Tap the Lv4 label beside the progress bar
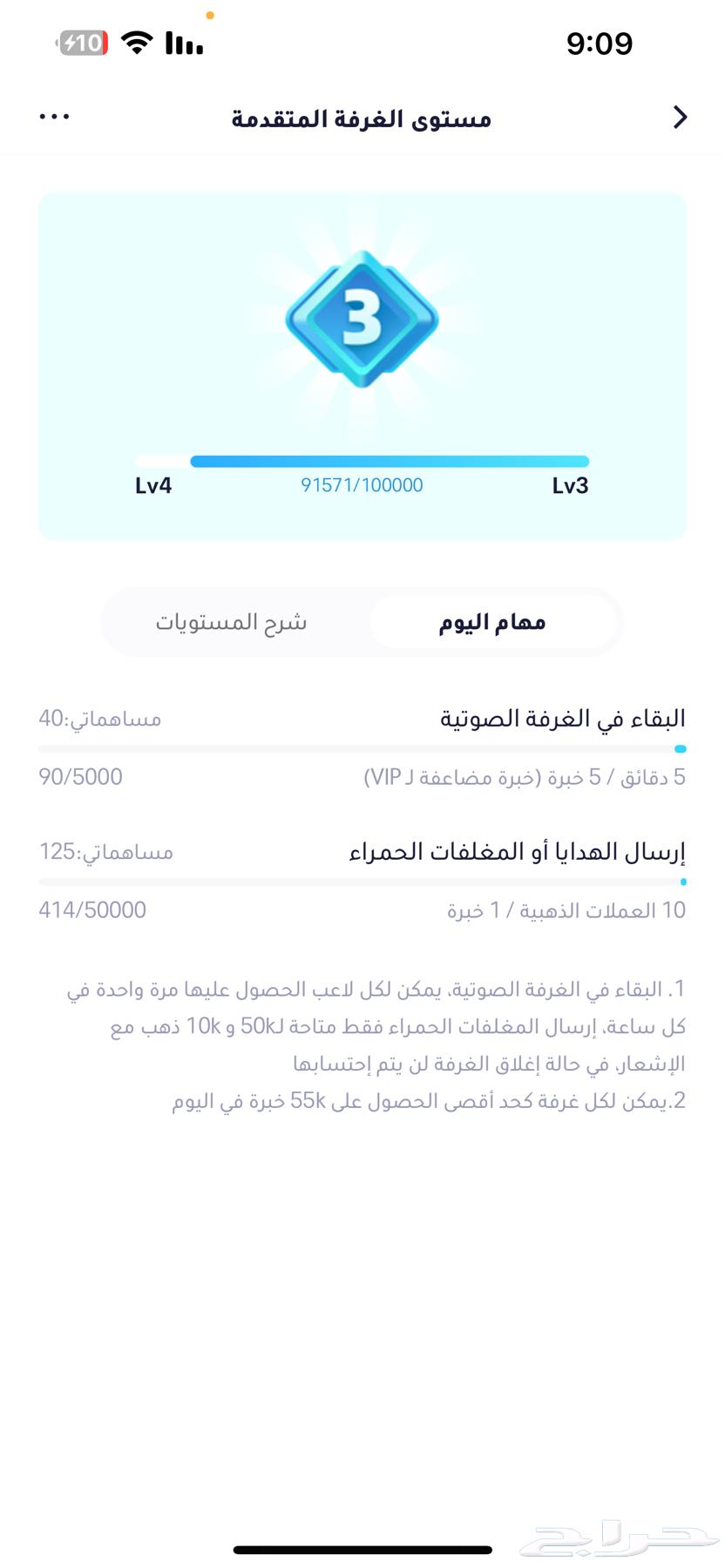725x1568 pixels. [x=154, y=485]
